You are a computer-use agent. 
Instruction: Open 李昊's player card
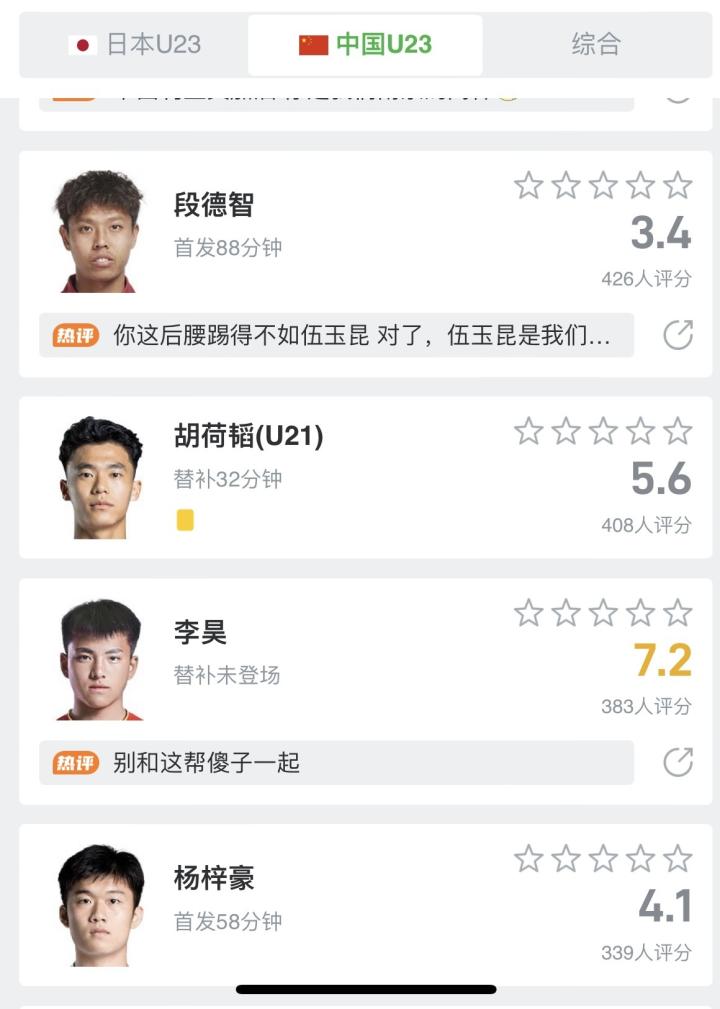click(200, 632)
